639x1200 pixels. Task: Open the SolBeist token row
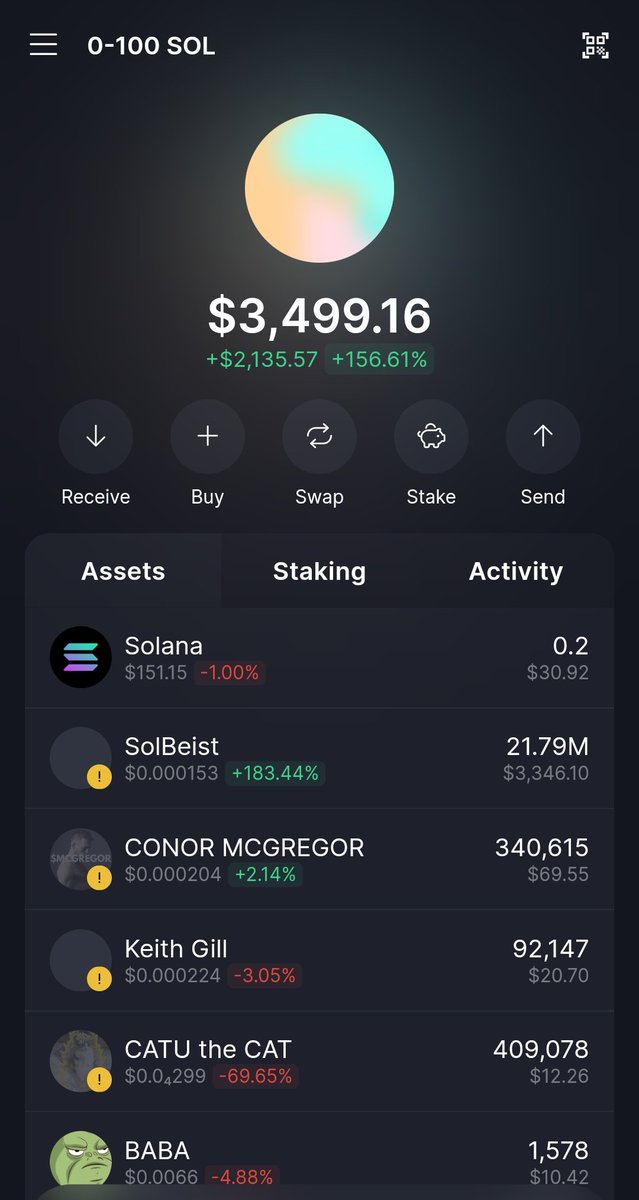tap(319, 758)
